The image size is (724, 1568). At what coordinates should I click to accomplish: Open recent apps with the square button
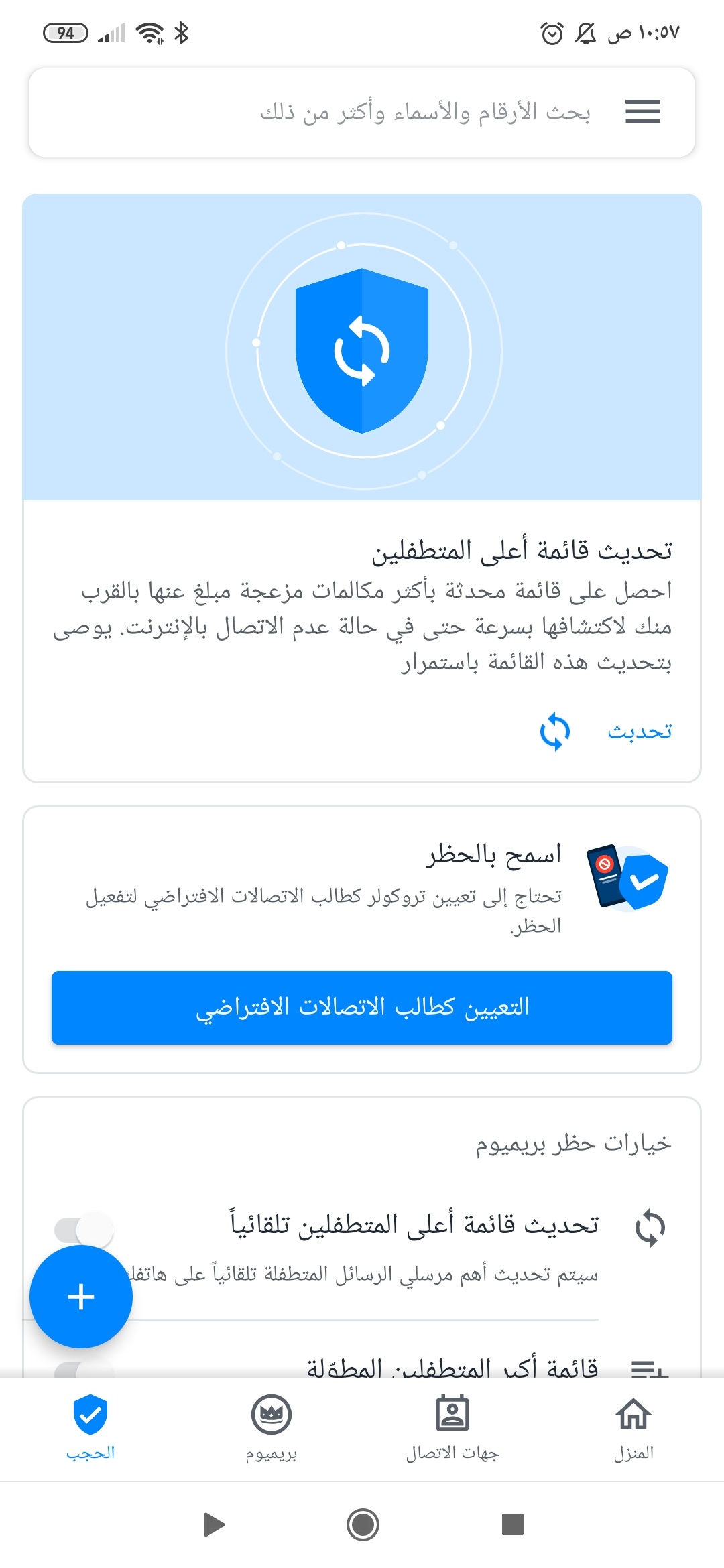[513, 1524]
